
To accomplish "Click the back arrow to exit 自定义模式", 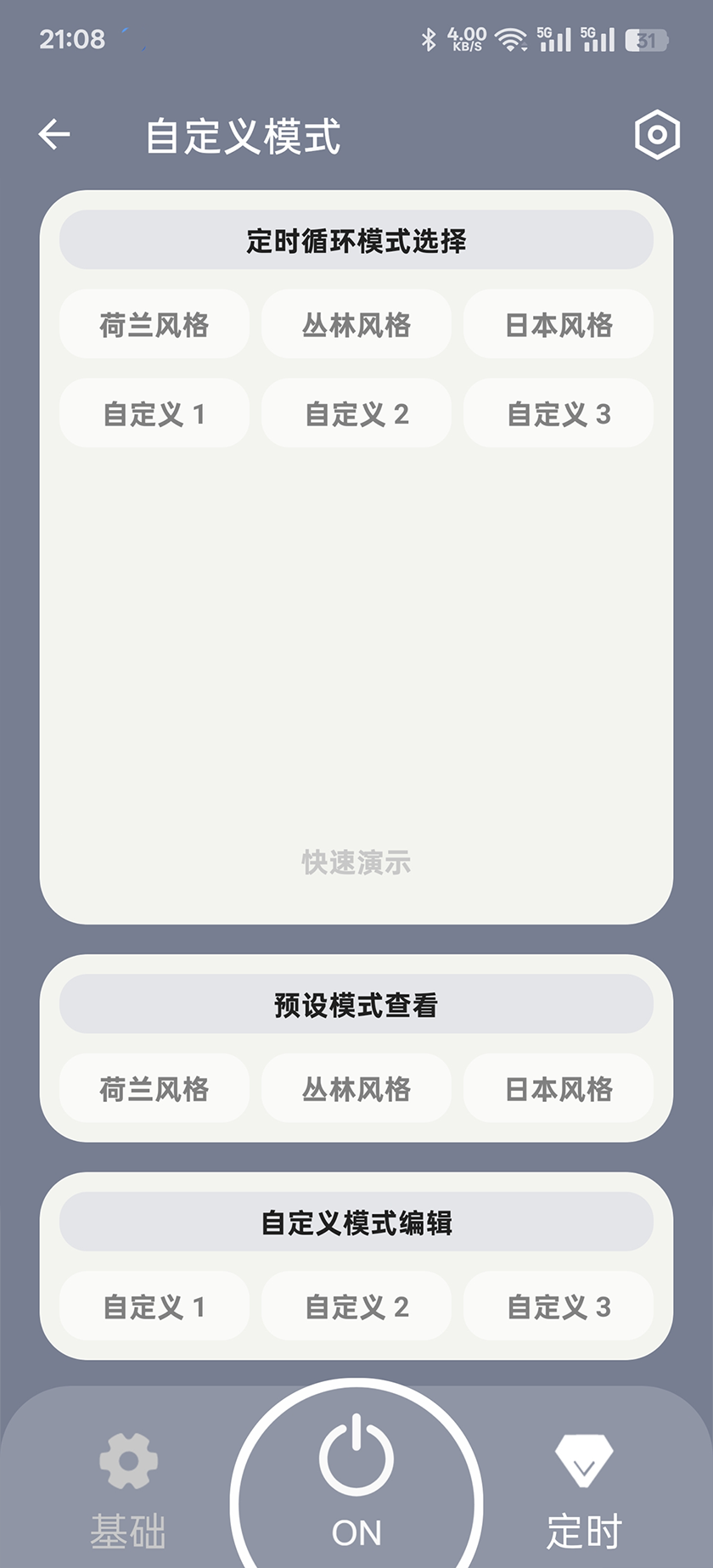I will point(53,134).
